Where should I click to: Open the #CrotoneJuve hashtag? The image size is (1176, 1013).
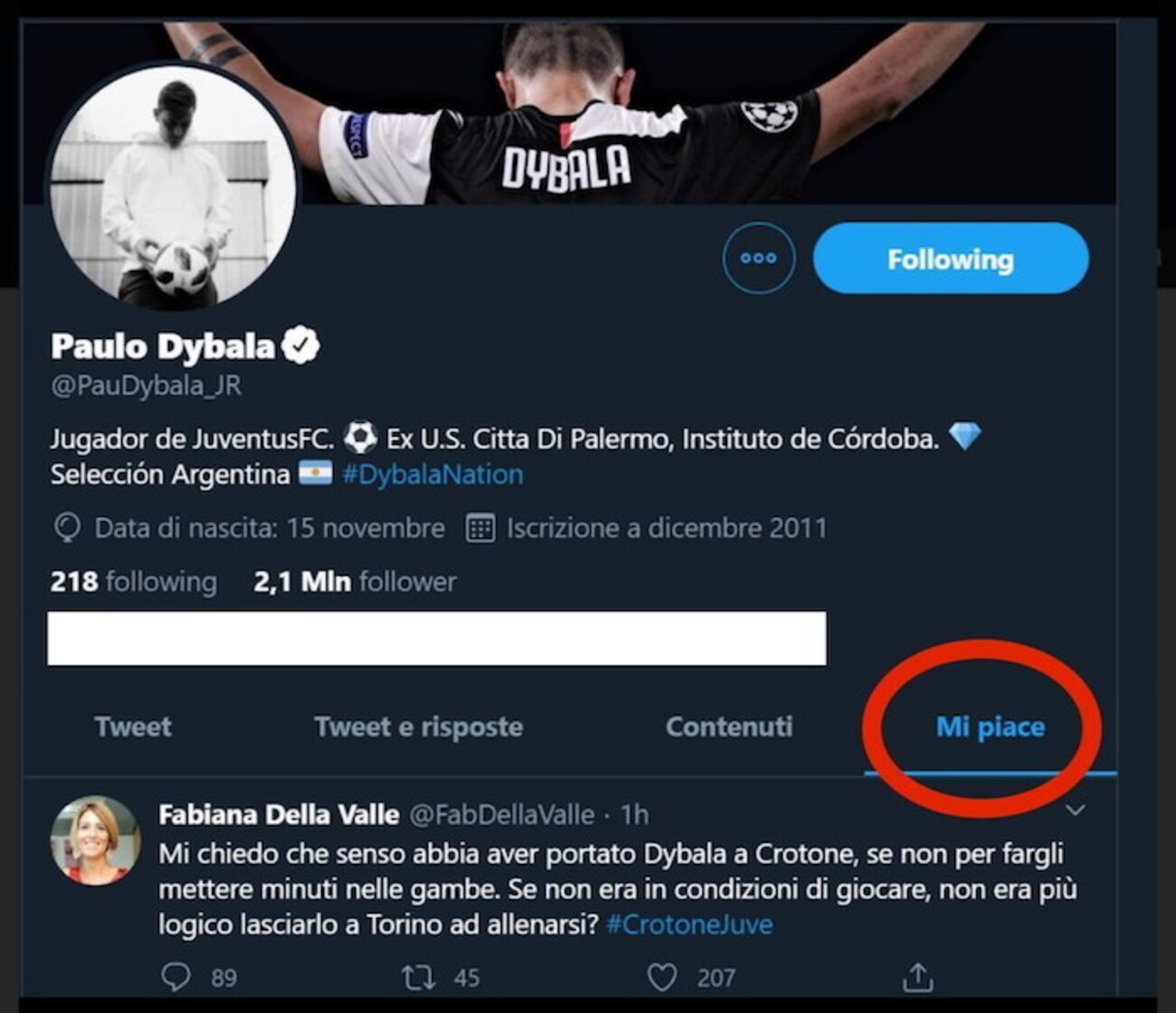(x=689, y=924)
